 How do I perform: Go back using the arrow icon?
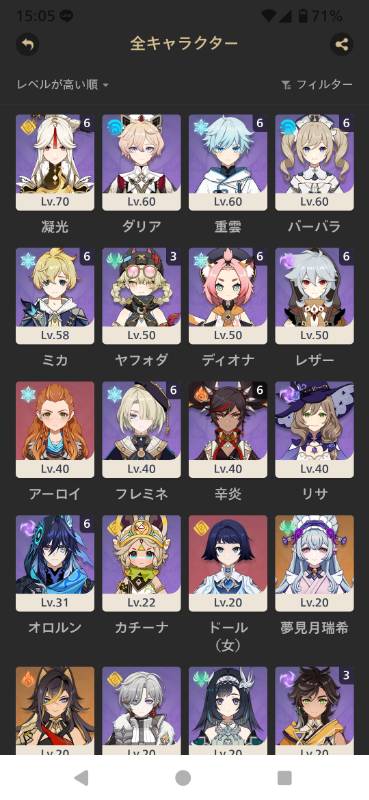click(x=28, y=44)
